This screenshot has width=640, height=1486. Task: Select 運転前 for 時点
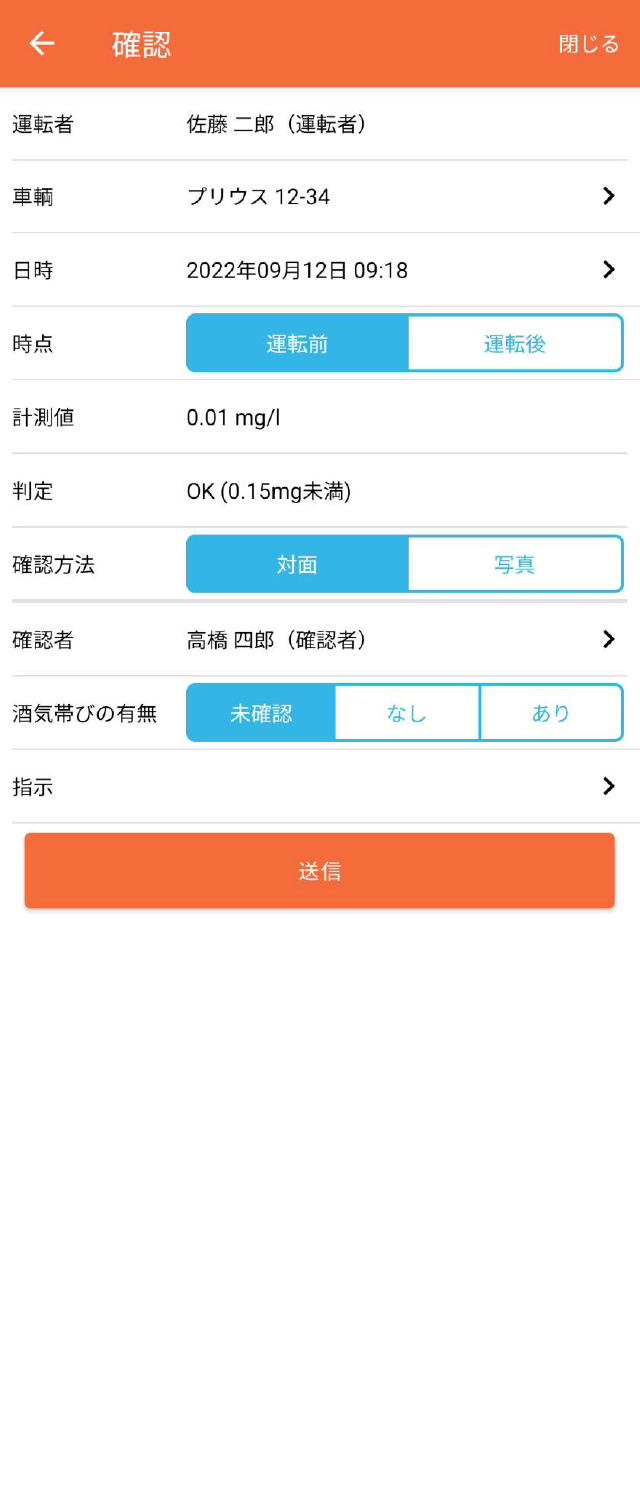[297, 344]
